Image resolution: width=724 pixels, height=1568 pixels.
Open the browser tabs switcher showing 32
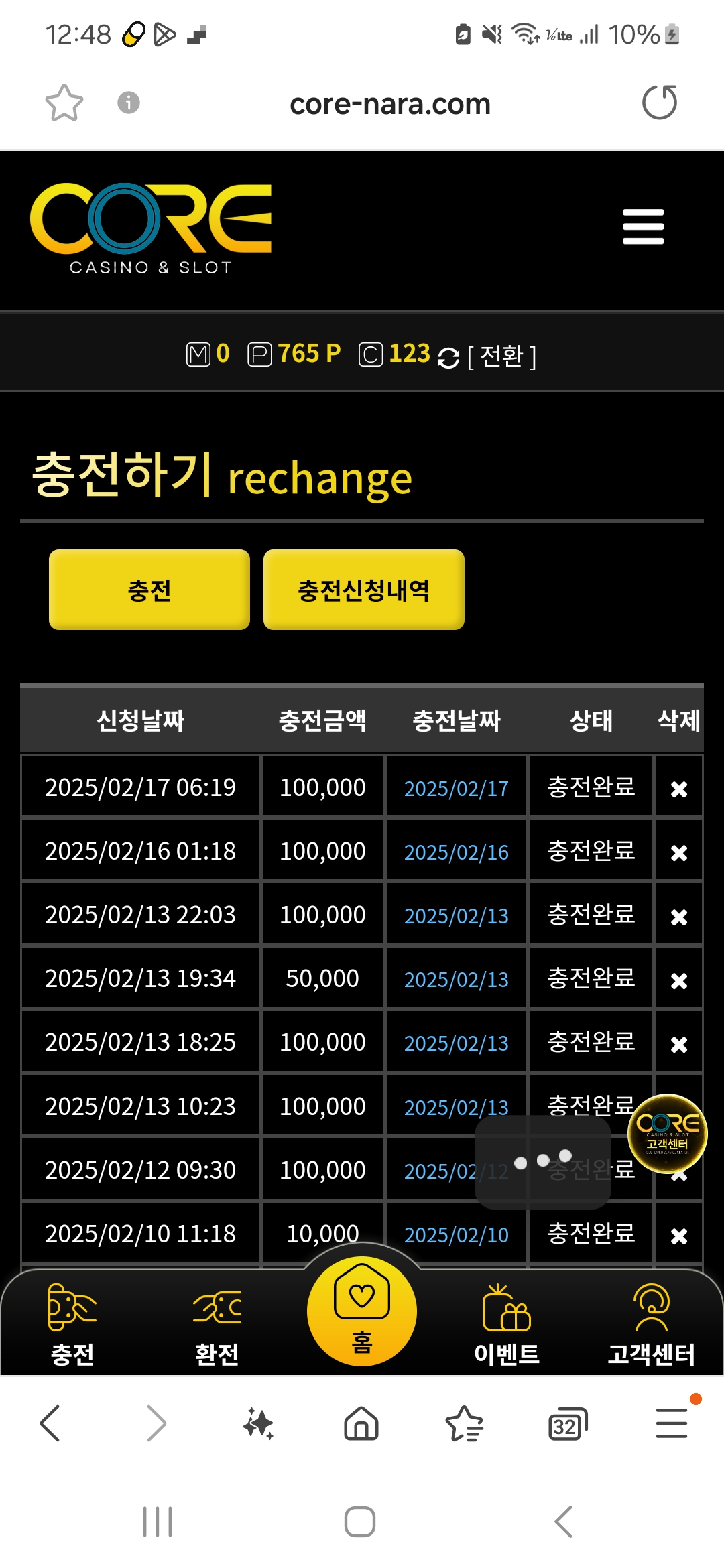point(567,1424)
